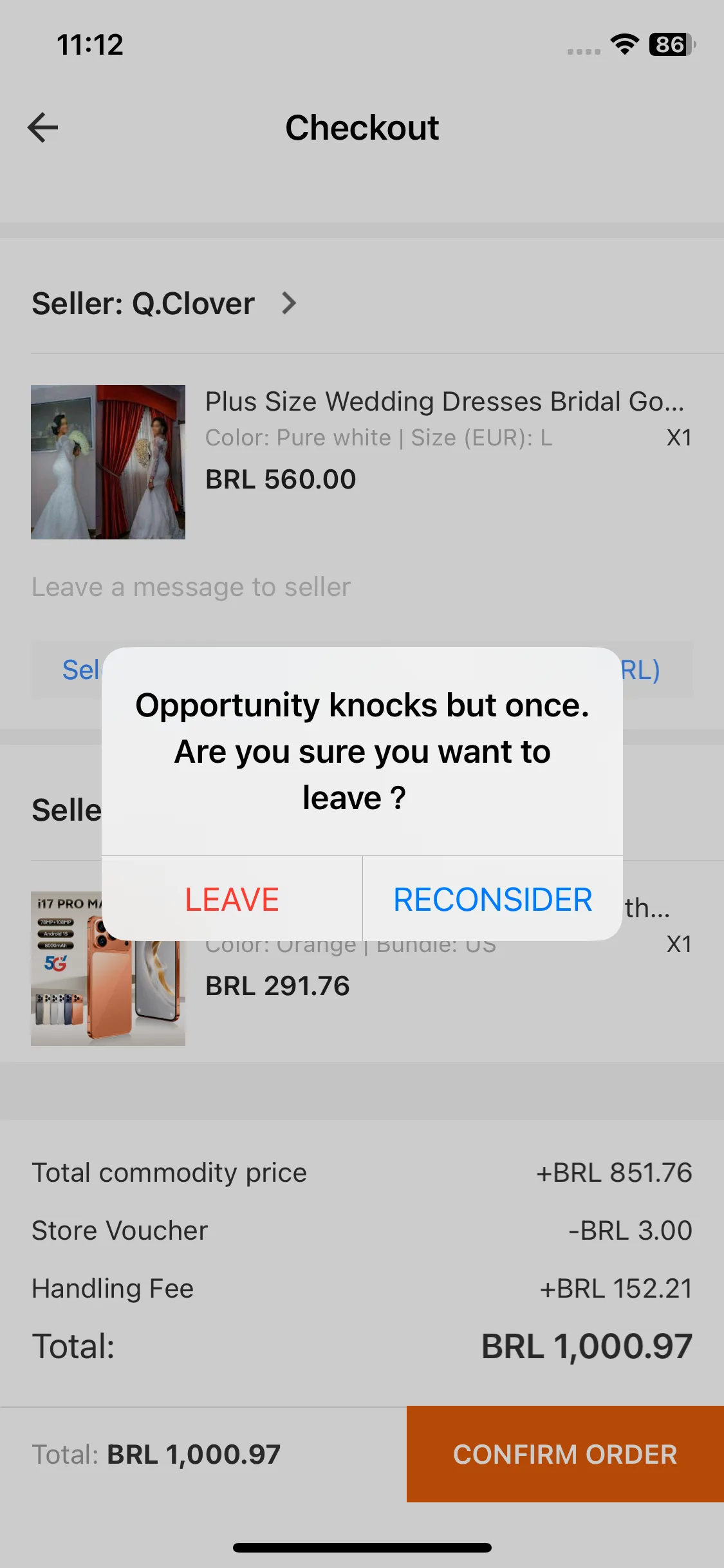Tap the message to seller field
This screenshot has height=1568, width=724.
click(x=362, y=587)
